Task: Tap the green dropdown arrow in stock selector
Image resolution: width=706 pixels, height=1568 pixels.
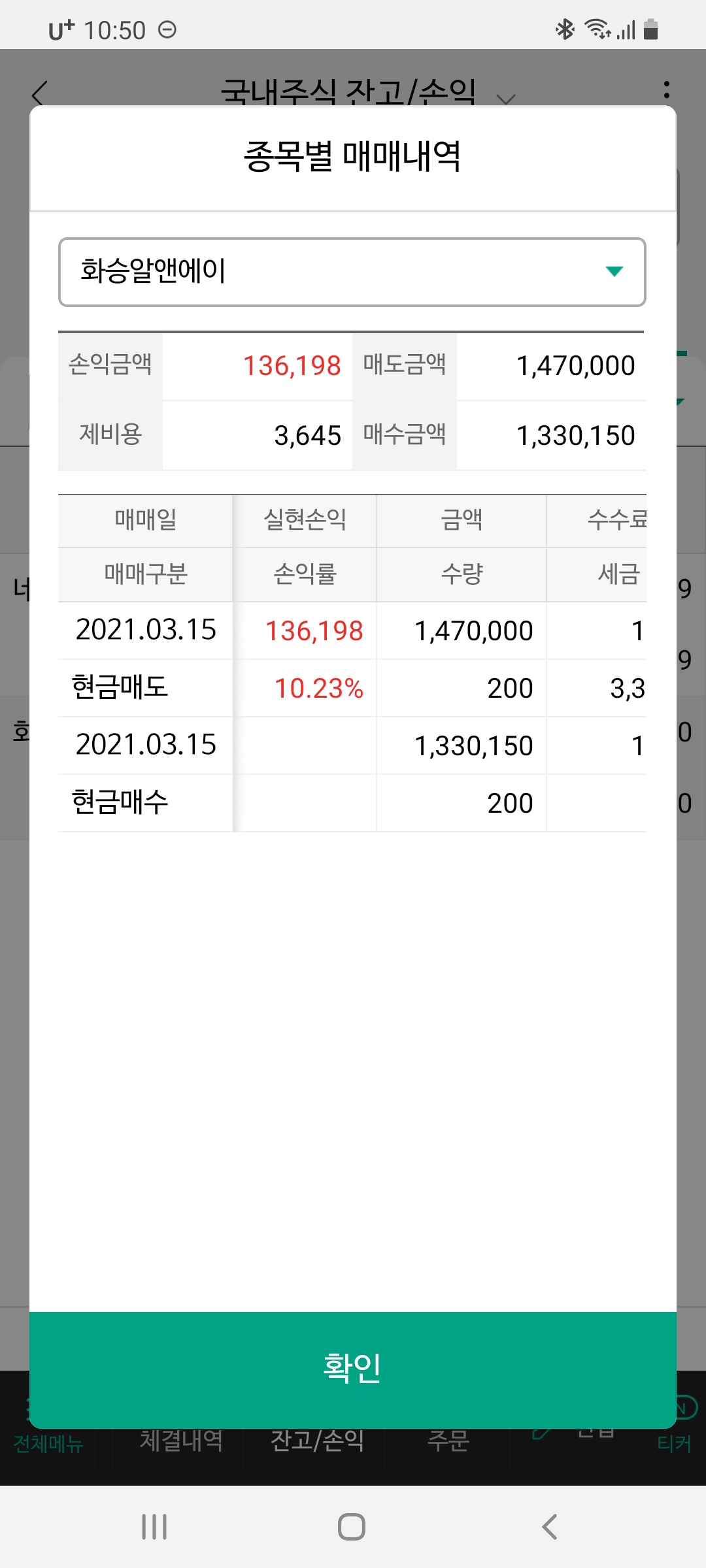Action: 613,272
